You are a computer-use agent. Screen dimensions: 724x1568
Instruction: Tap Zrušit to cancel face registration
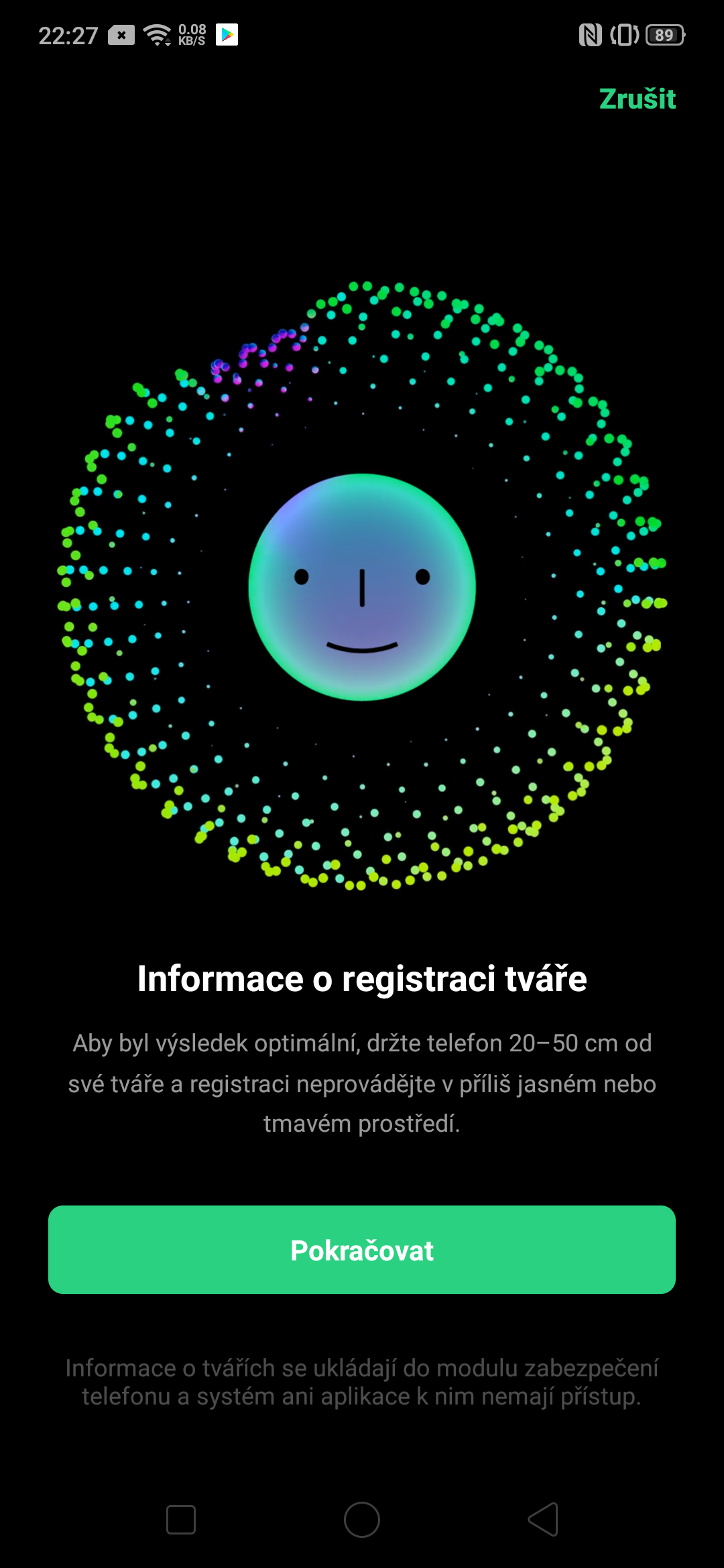point(637,99)
